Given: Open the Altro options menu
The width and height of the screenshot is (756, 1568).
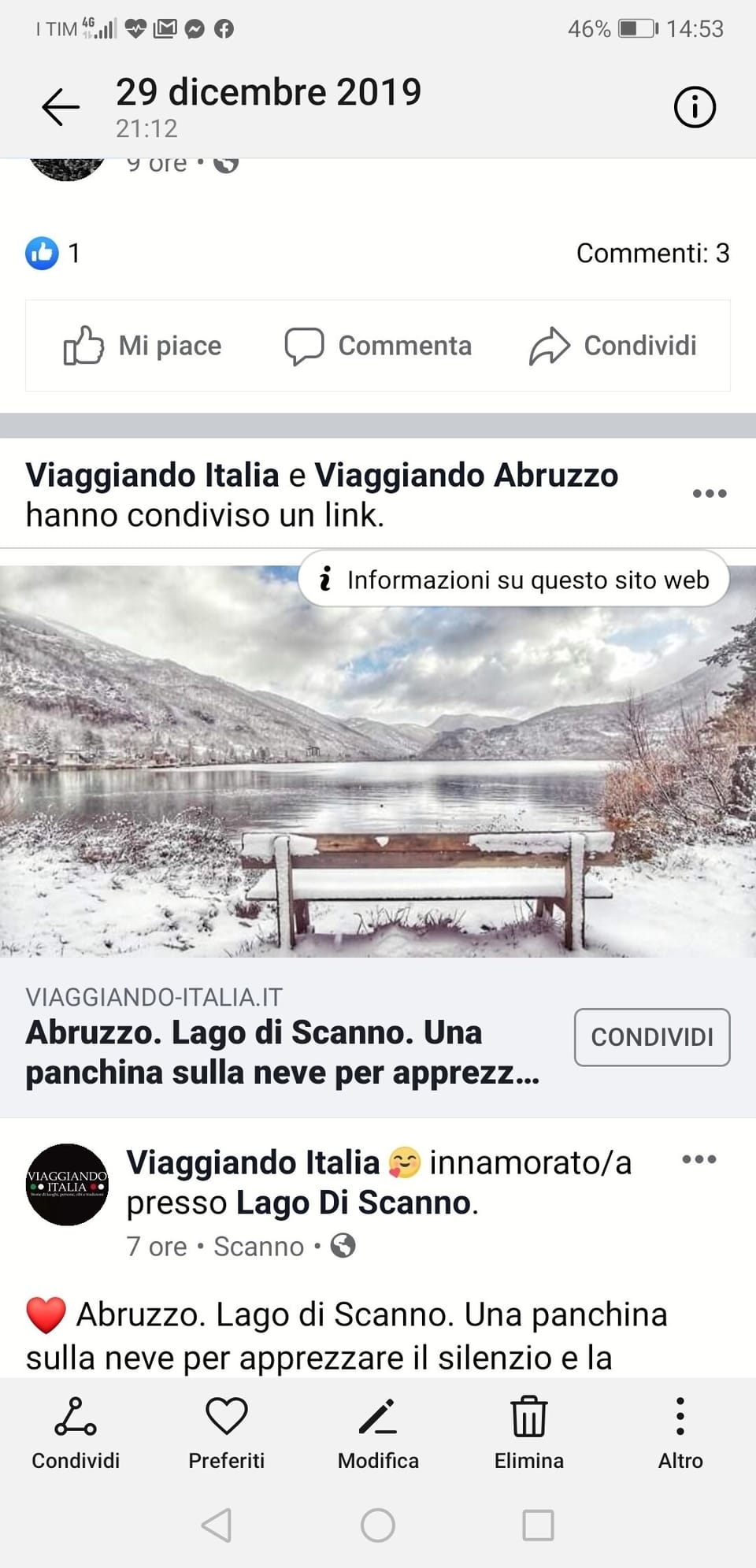Looking at the screenshot, I should [x=680, y=1433].
